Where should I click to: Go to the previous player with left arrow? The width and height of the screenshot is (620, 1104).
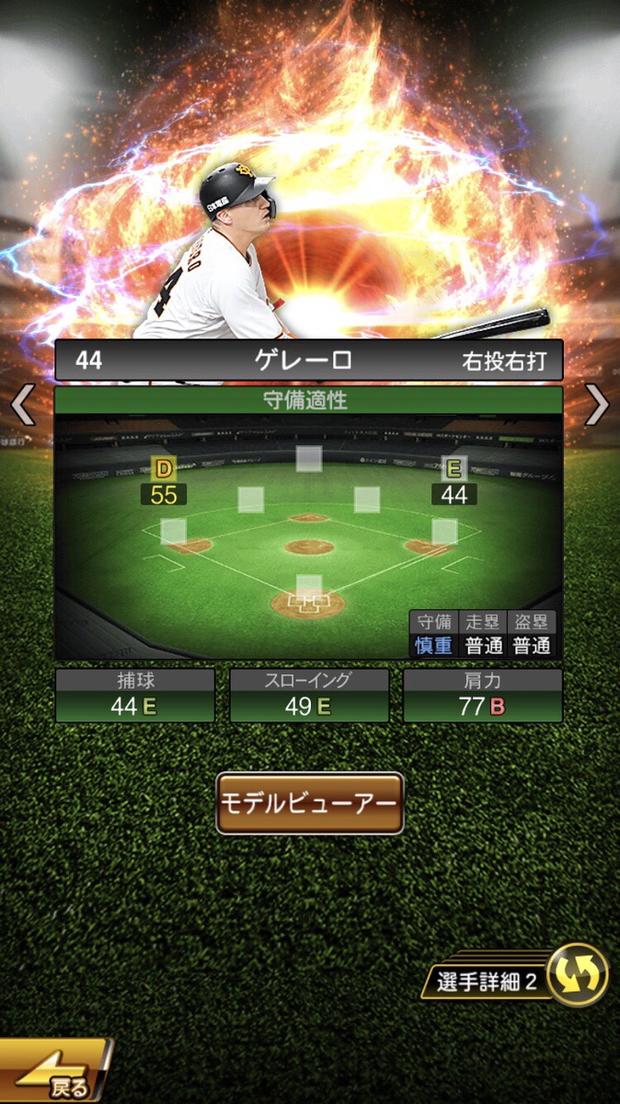(x=22, y=405)
